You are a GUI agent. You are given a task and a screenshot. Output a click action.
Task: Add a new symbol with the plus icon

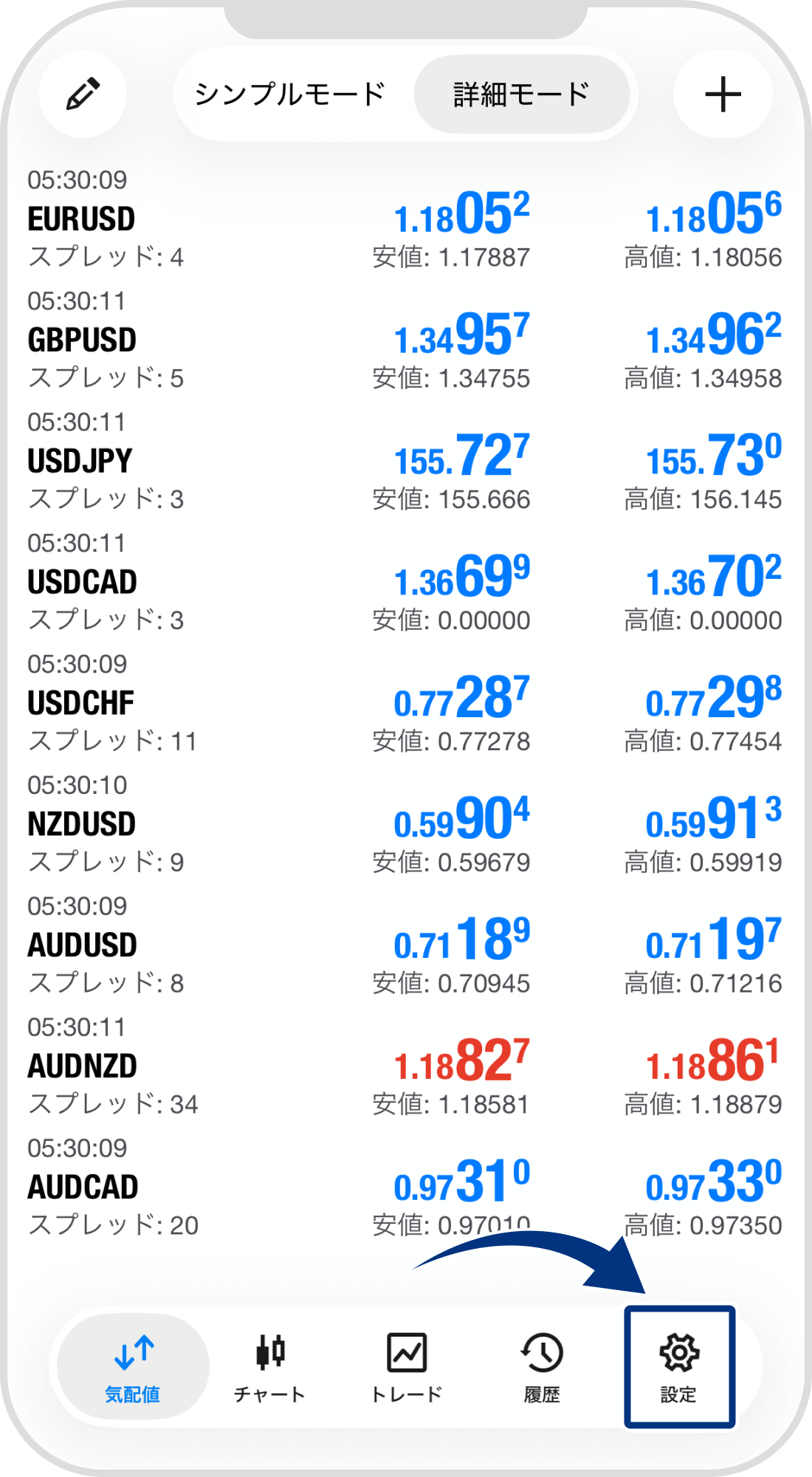pyautogui.click(x=723, y=95)
